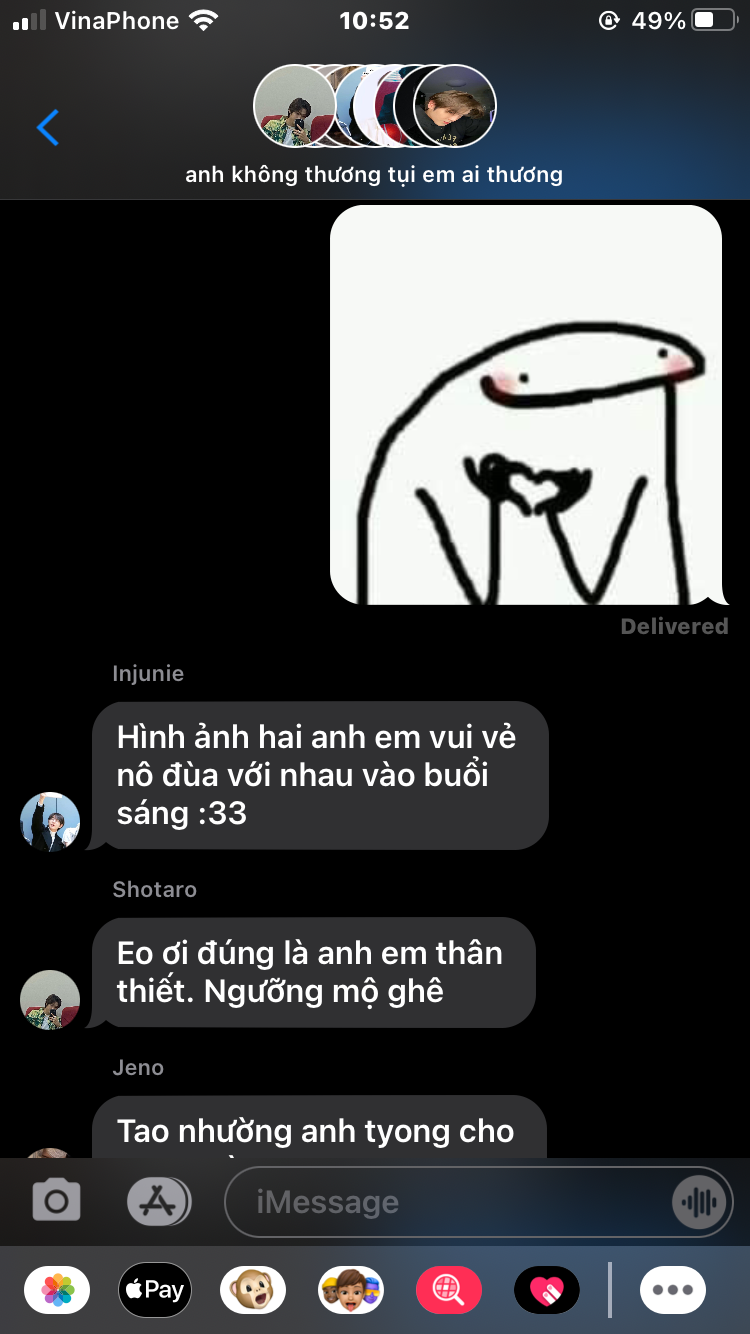Focus the iMessage text field
The width and height of the screenshot is (750, 1334).
450,1202
